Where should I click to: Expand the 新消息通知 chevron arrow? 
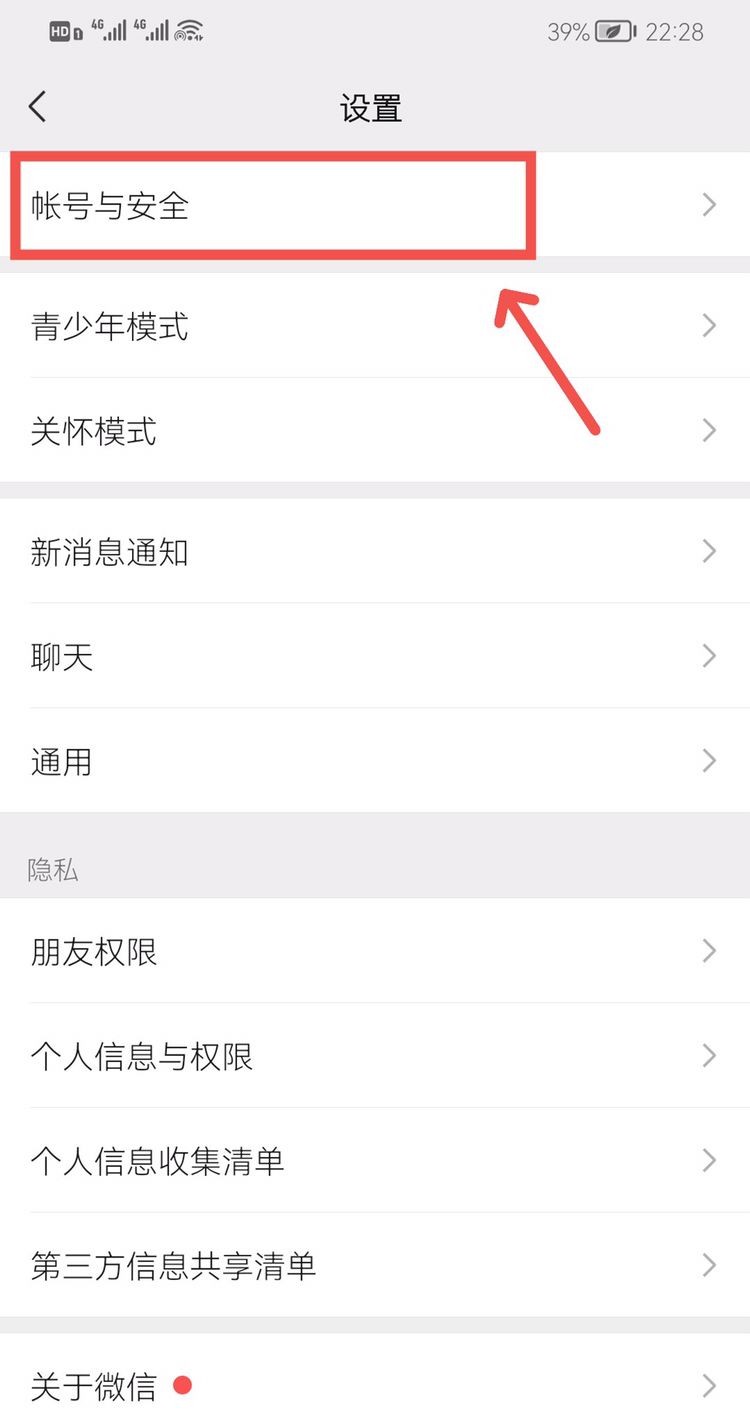point(709,551)
